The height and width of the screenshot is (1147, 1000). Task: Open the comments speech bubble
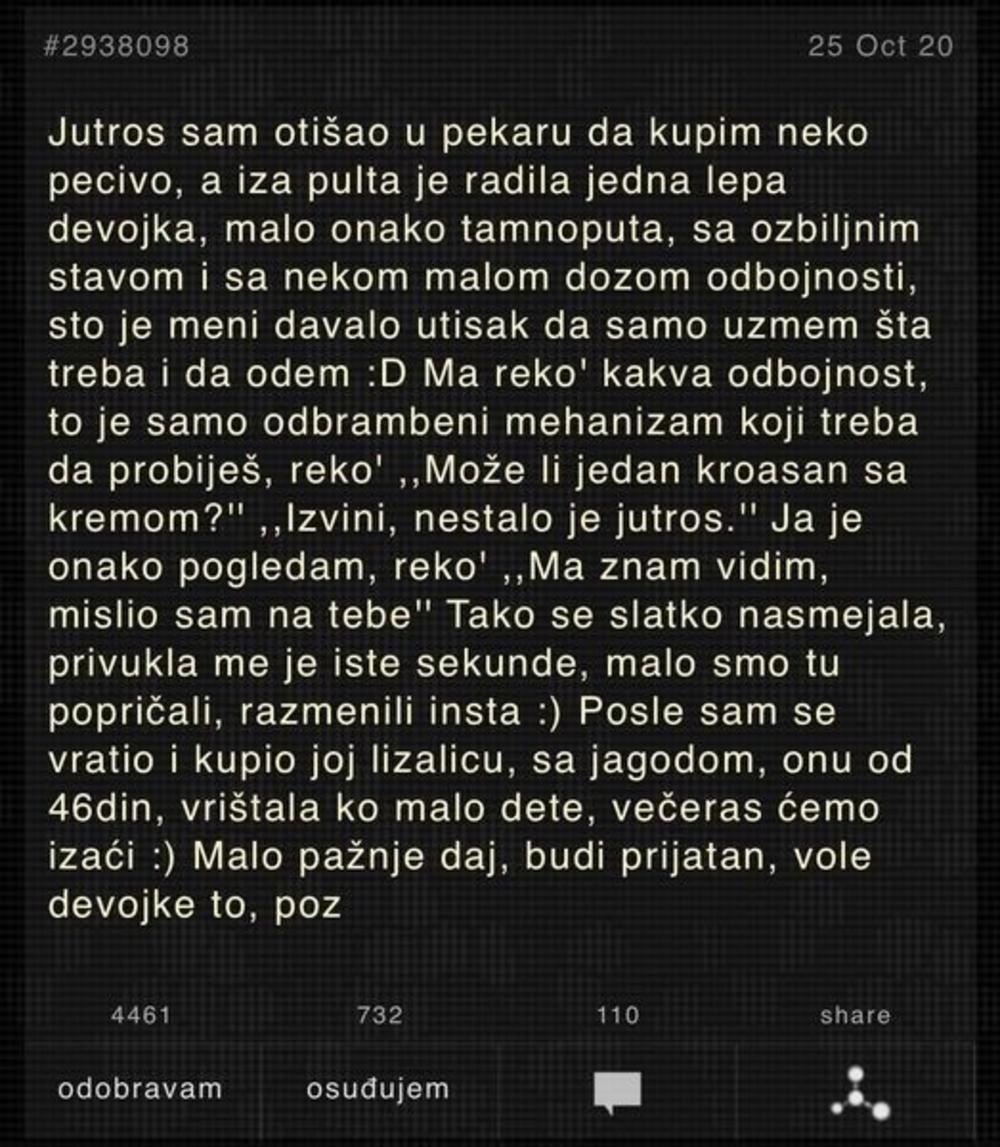click(x=617, y=1091)
